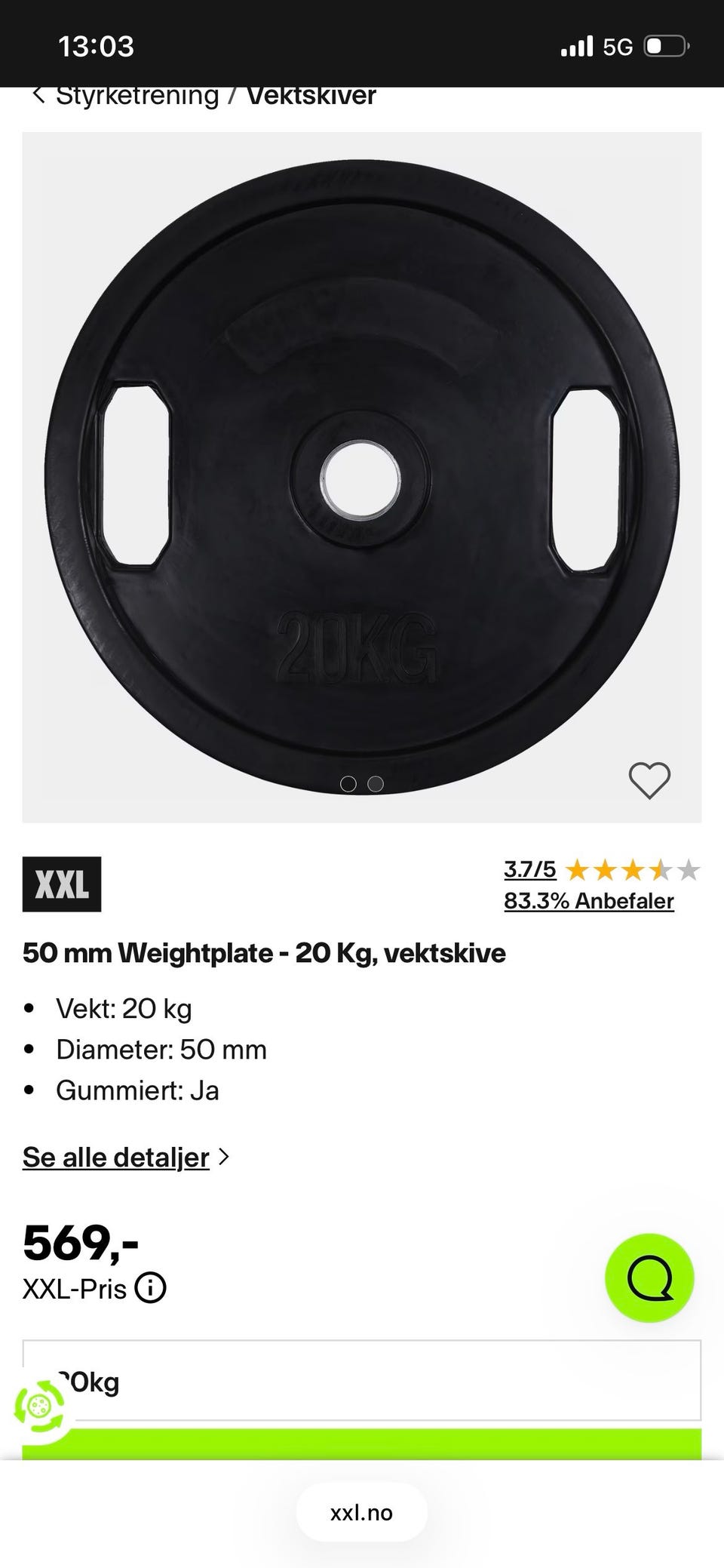Screen dimensions: 724x1568
Task: Open the 3.7/5 rating reviews
Action: click(x=529, y=870)
